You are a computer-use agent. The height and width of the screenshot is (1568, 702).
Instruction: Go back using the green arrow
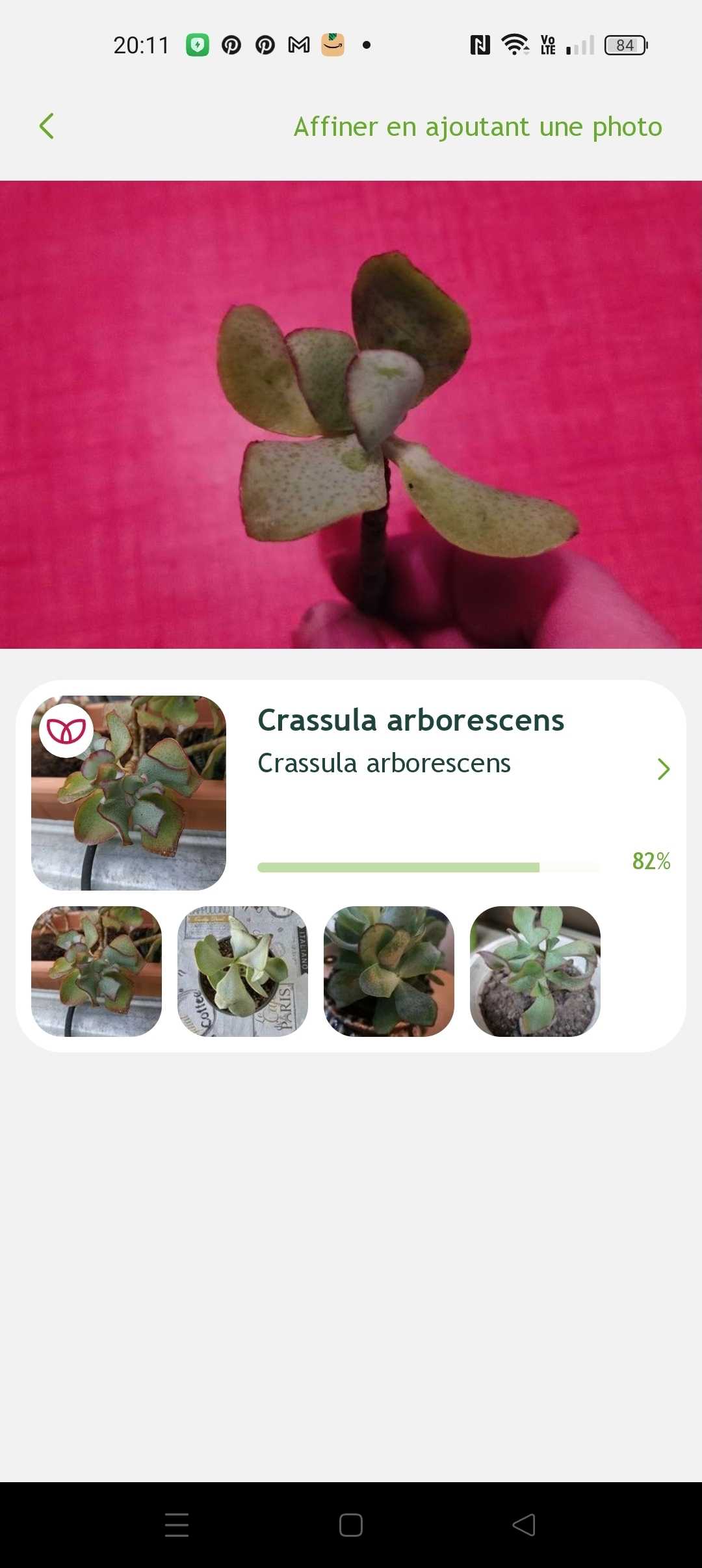pos(46,126)
